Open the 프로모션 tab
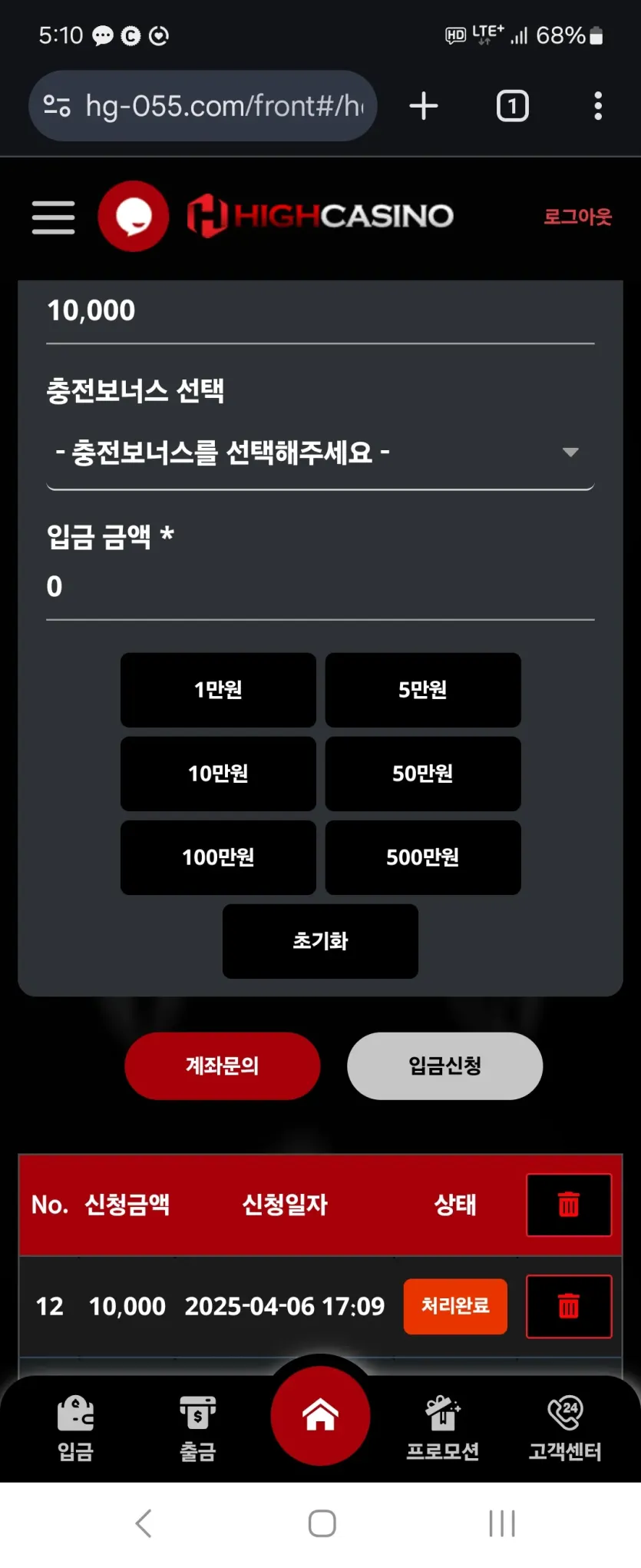This screenshot has width=641, height=1568. click(443, 1429)
